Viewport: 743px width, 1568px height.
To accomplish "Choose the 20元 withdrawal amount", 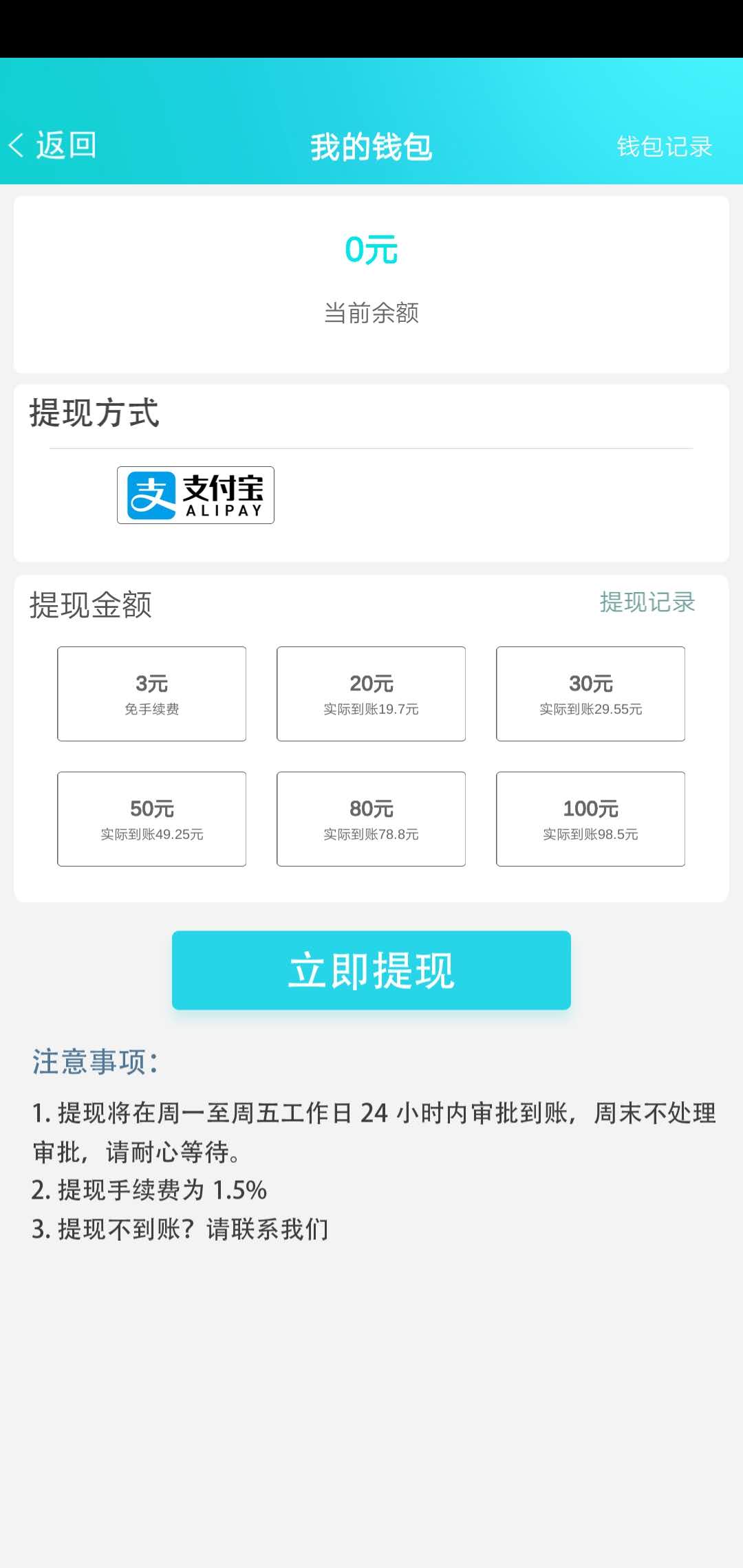I will click(371, 693).
